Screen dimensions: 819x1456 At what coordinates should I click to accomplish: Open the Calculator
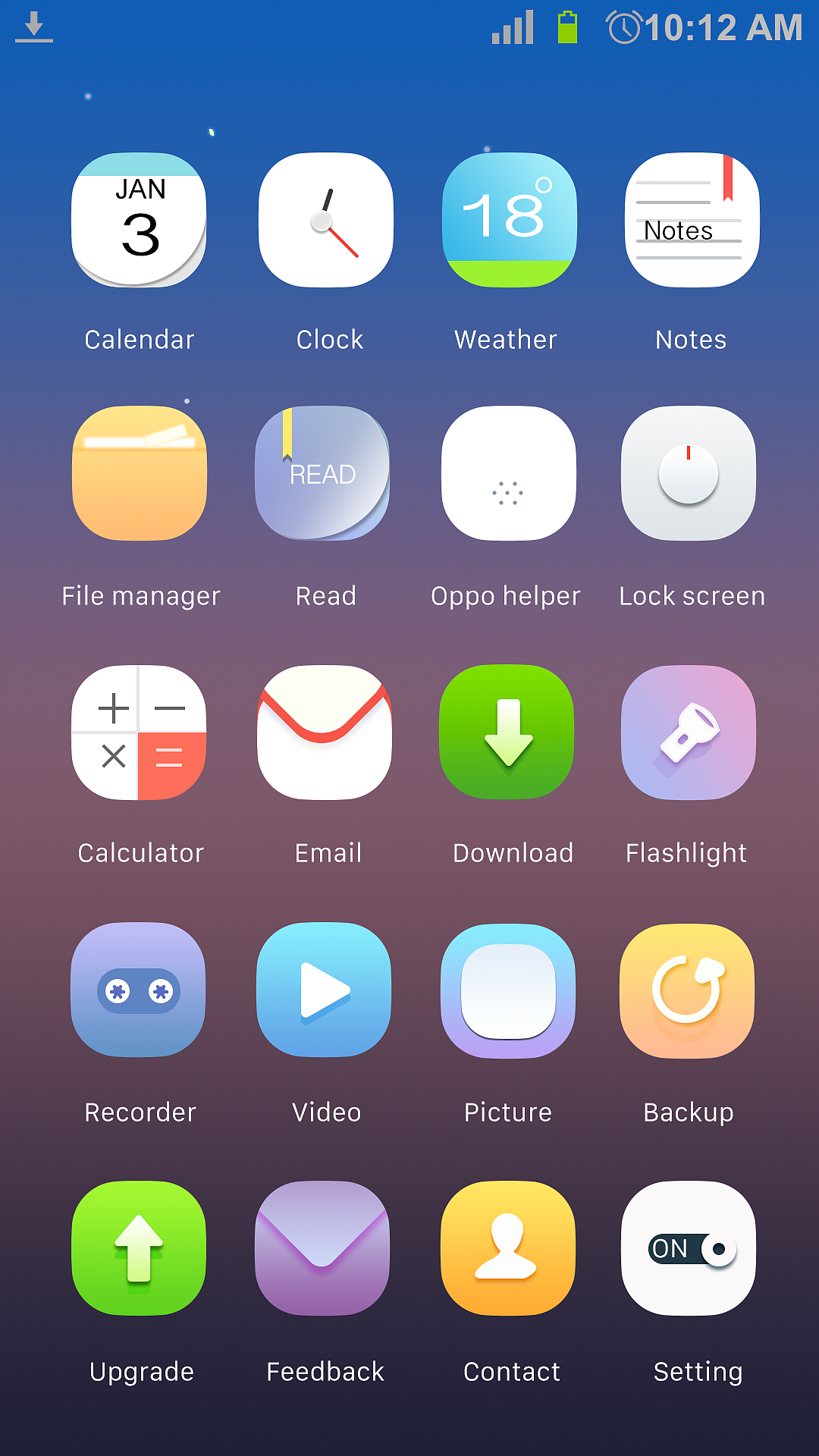(139, 733)
